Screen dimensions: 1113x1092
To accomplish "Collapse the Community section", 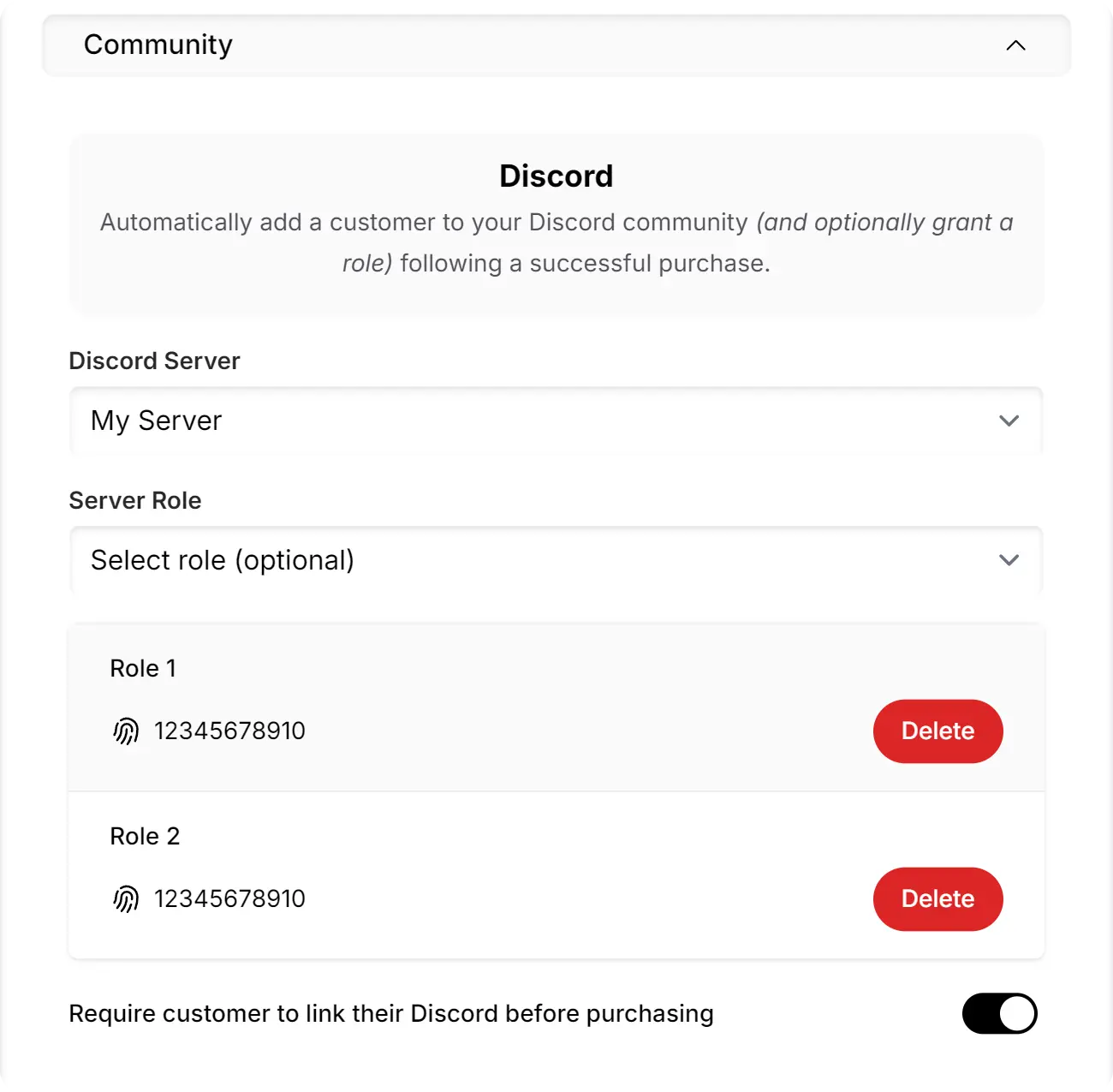I will pos(1015,45).
